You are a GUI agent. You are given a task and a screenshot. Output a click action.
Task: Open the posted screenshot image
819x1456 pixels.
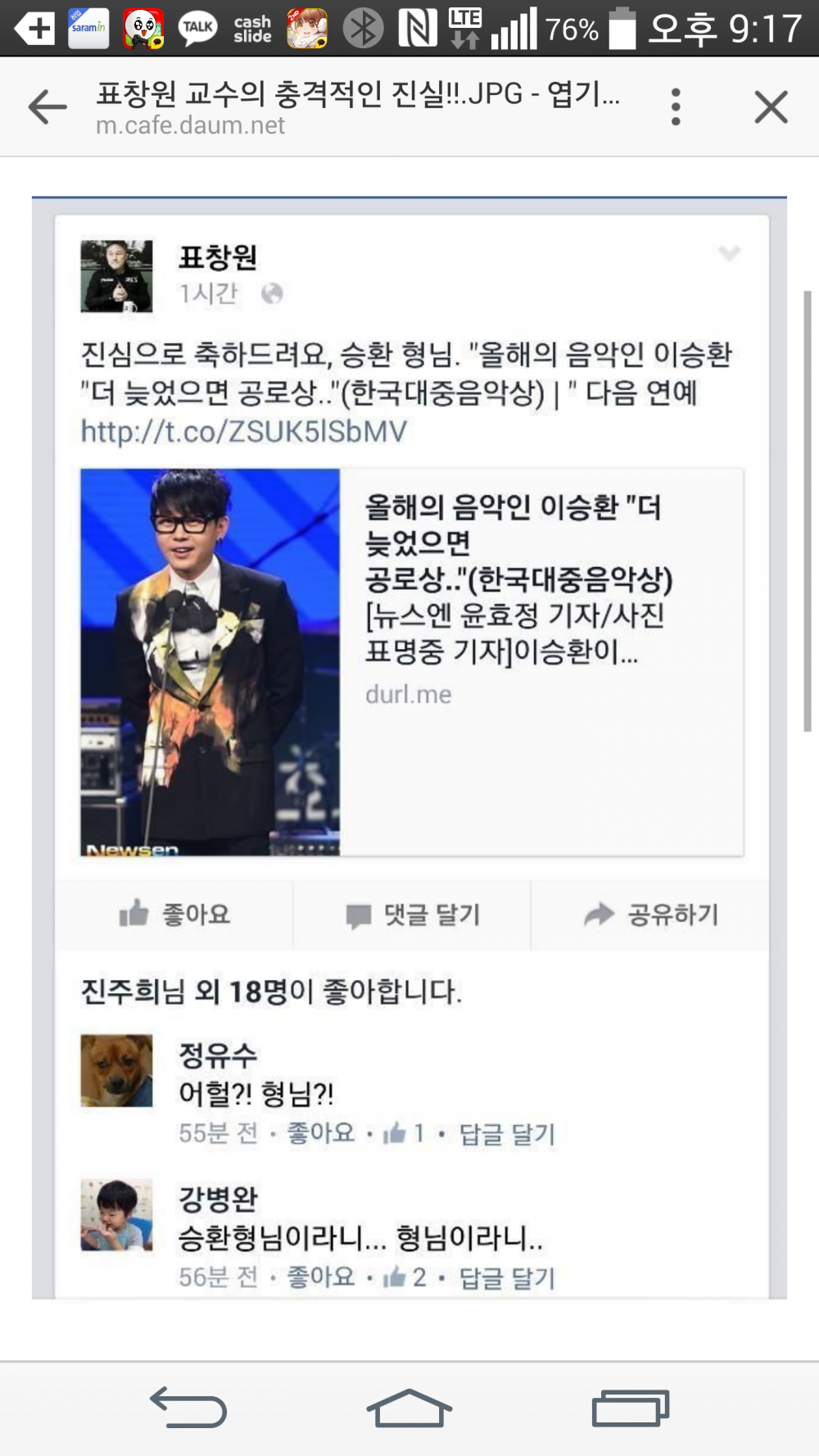(x=409, y=747)
